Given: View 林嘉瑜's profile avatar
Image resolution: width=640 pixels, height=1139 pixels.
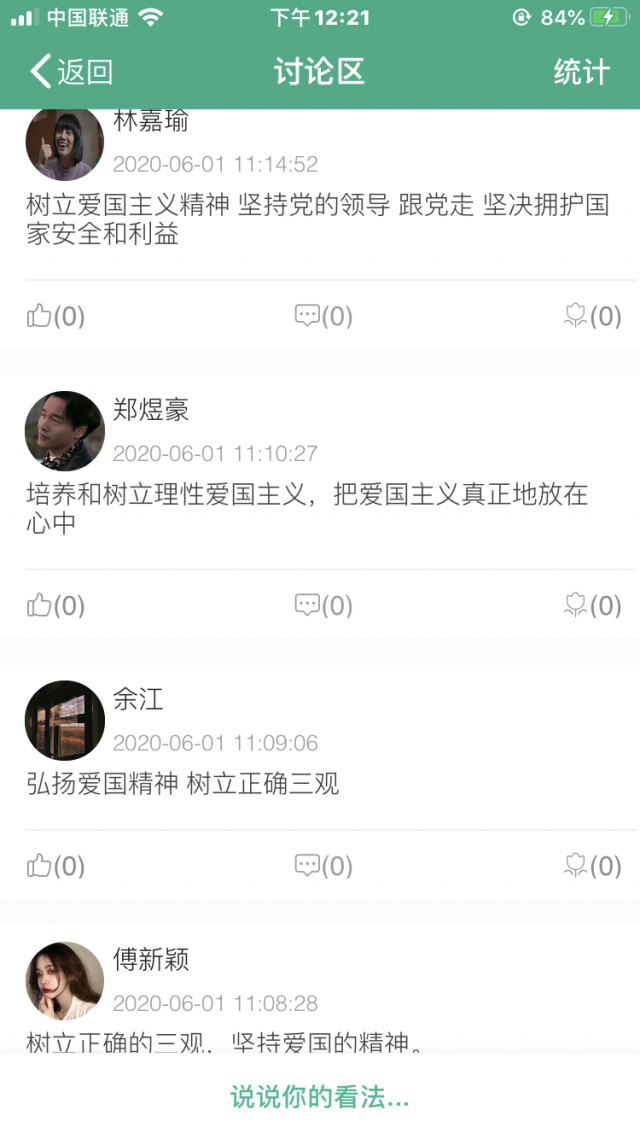Looking at the screenshot, I should click(65, 143).
